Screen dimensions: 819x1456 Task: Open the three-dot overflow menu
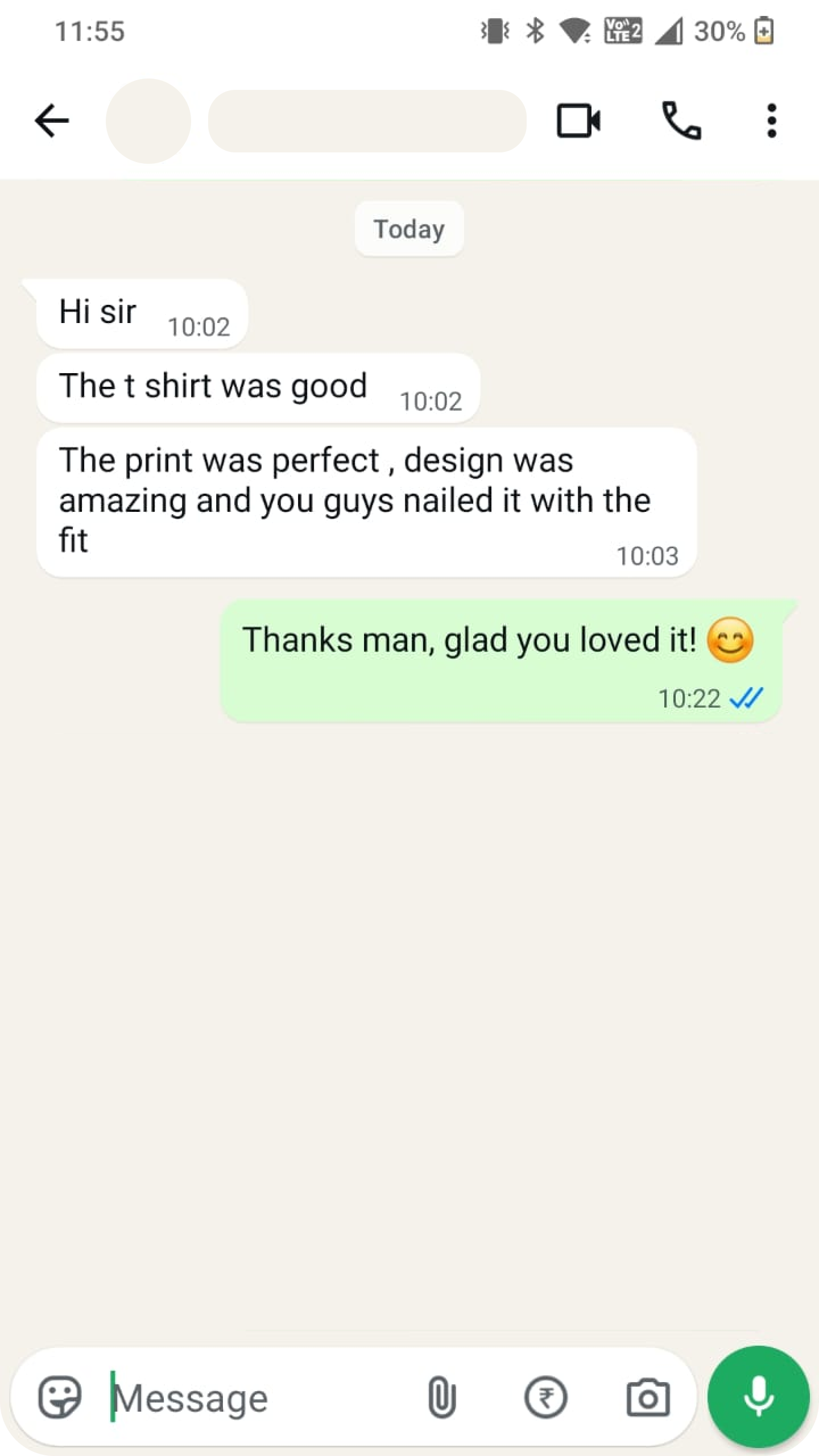pyautogui.click(x=771, y=121)
